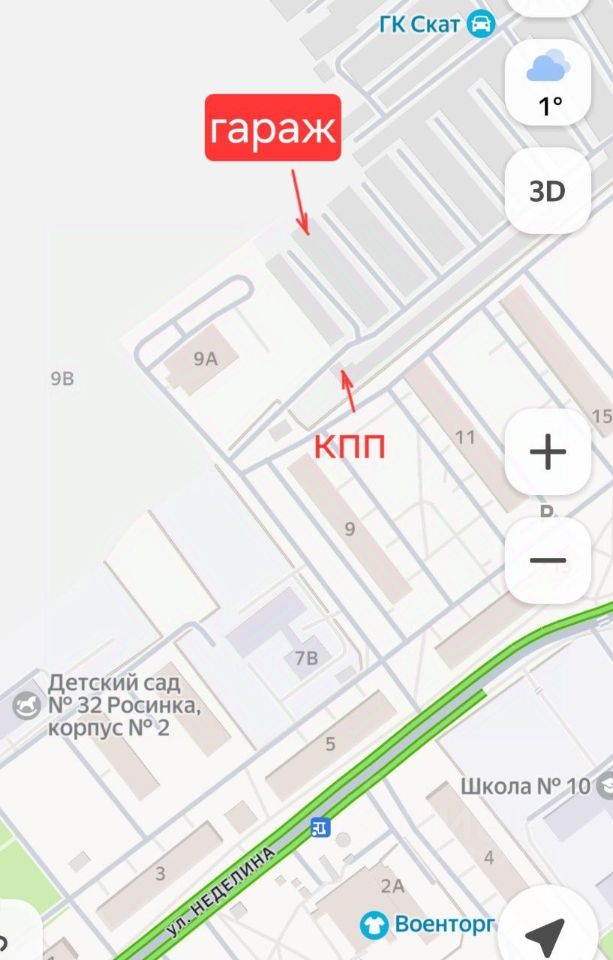Zoom in with the plus button
Image resolution: width=613 pixels, height=960 pixels.
[548, 453]
